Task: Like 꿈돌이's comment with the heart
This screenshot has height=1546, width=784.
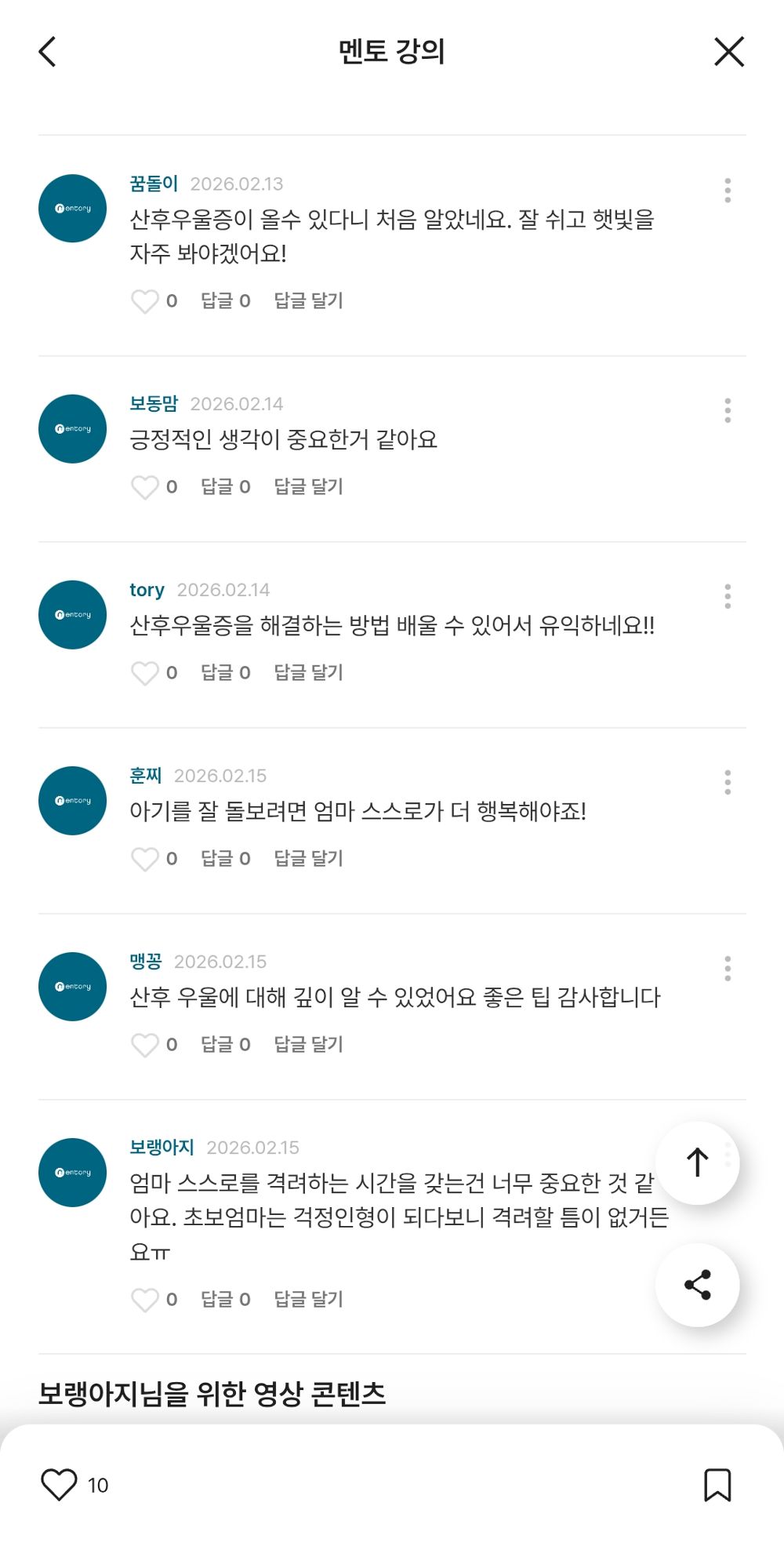Action: point(146,300)
